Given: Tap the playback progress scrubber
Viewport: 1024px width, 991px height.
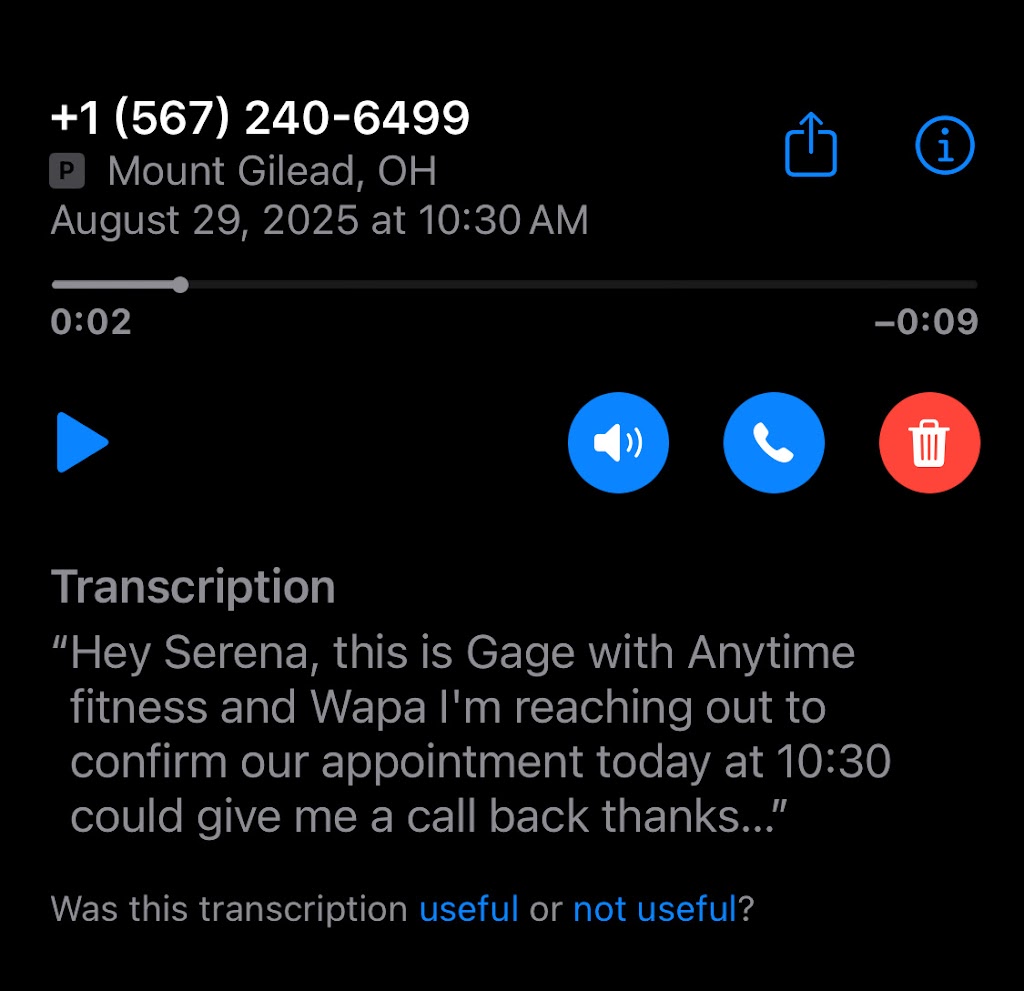Looking at the screenshot, I should pos(180,285).
